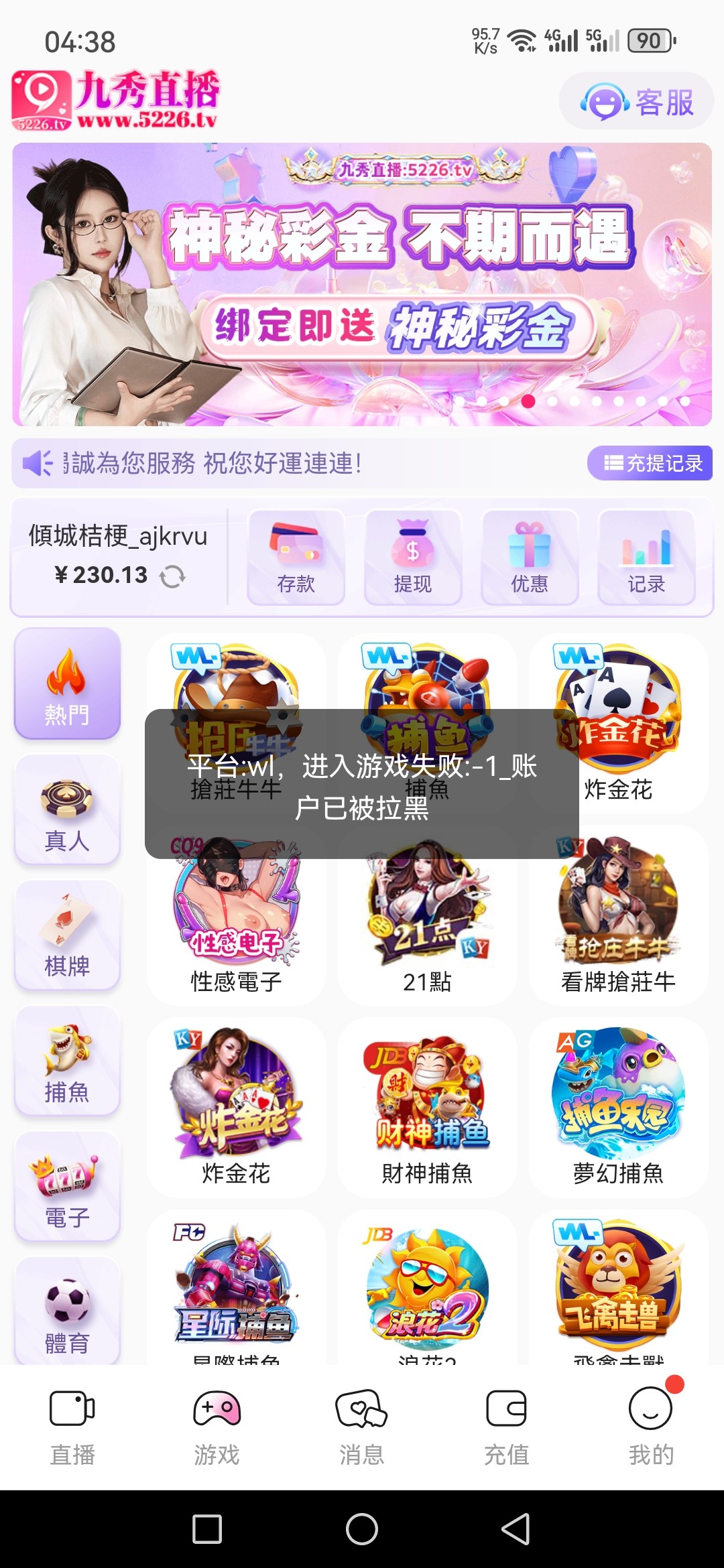Open the 充提记录 records button

[x=650, y=463]
